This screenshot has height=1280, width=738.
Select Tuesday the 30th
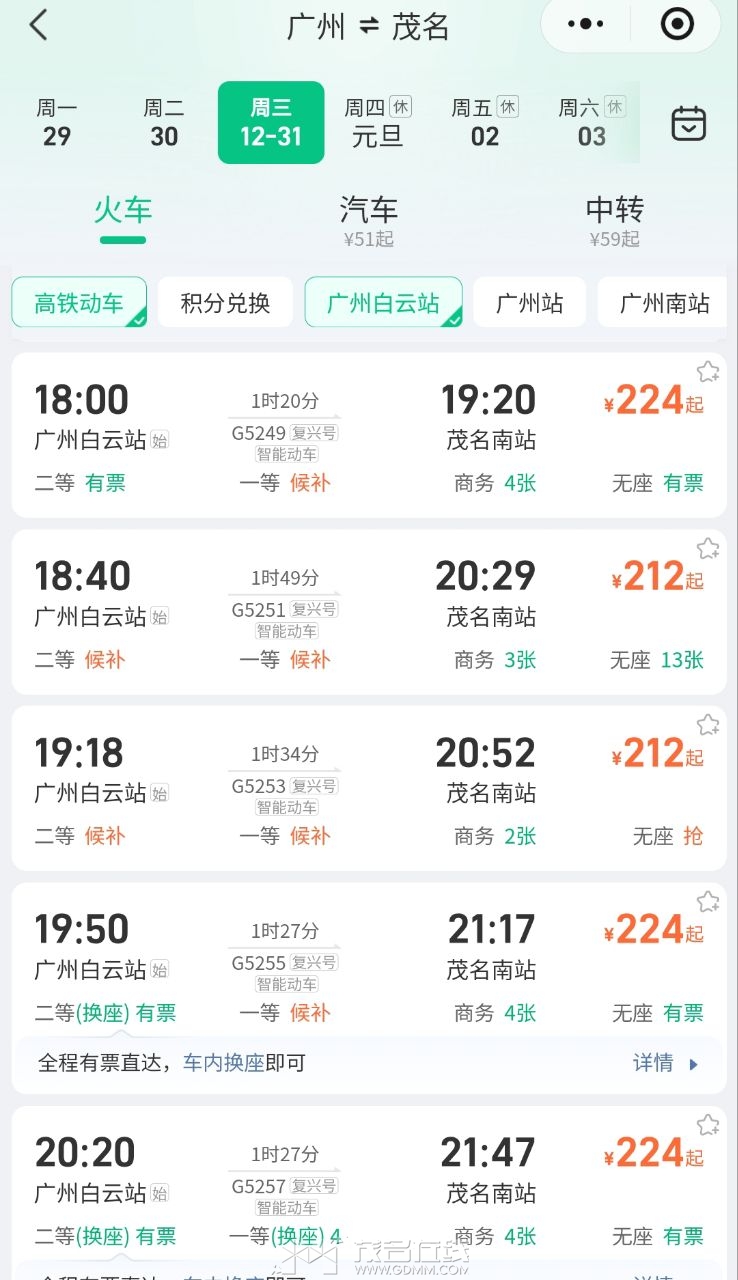click(164, 122)
